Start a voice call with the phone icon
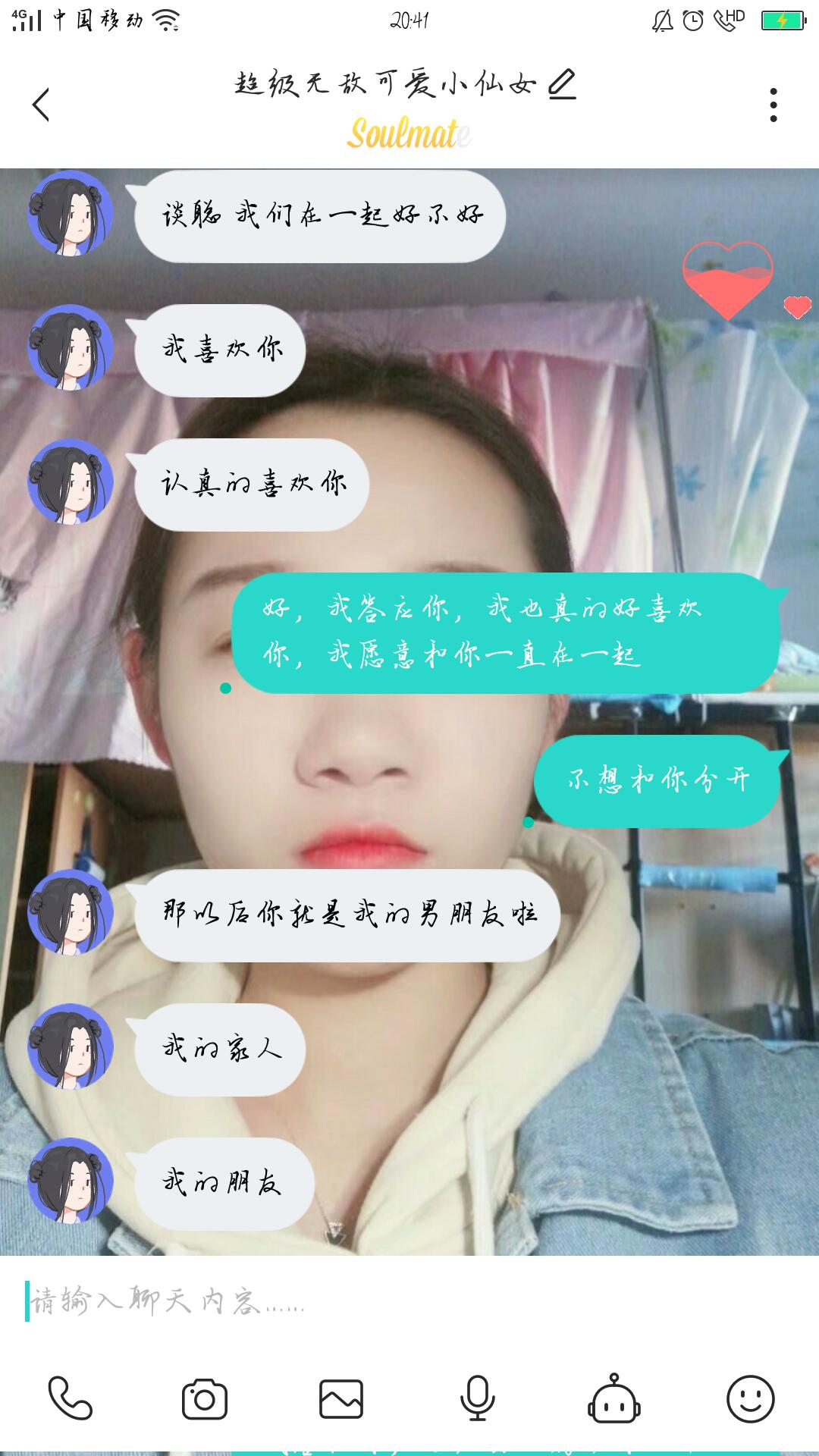The width and height of the screenshot is (819, 1456). 70,1398
